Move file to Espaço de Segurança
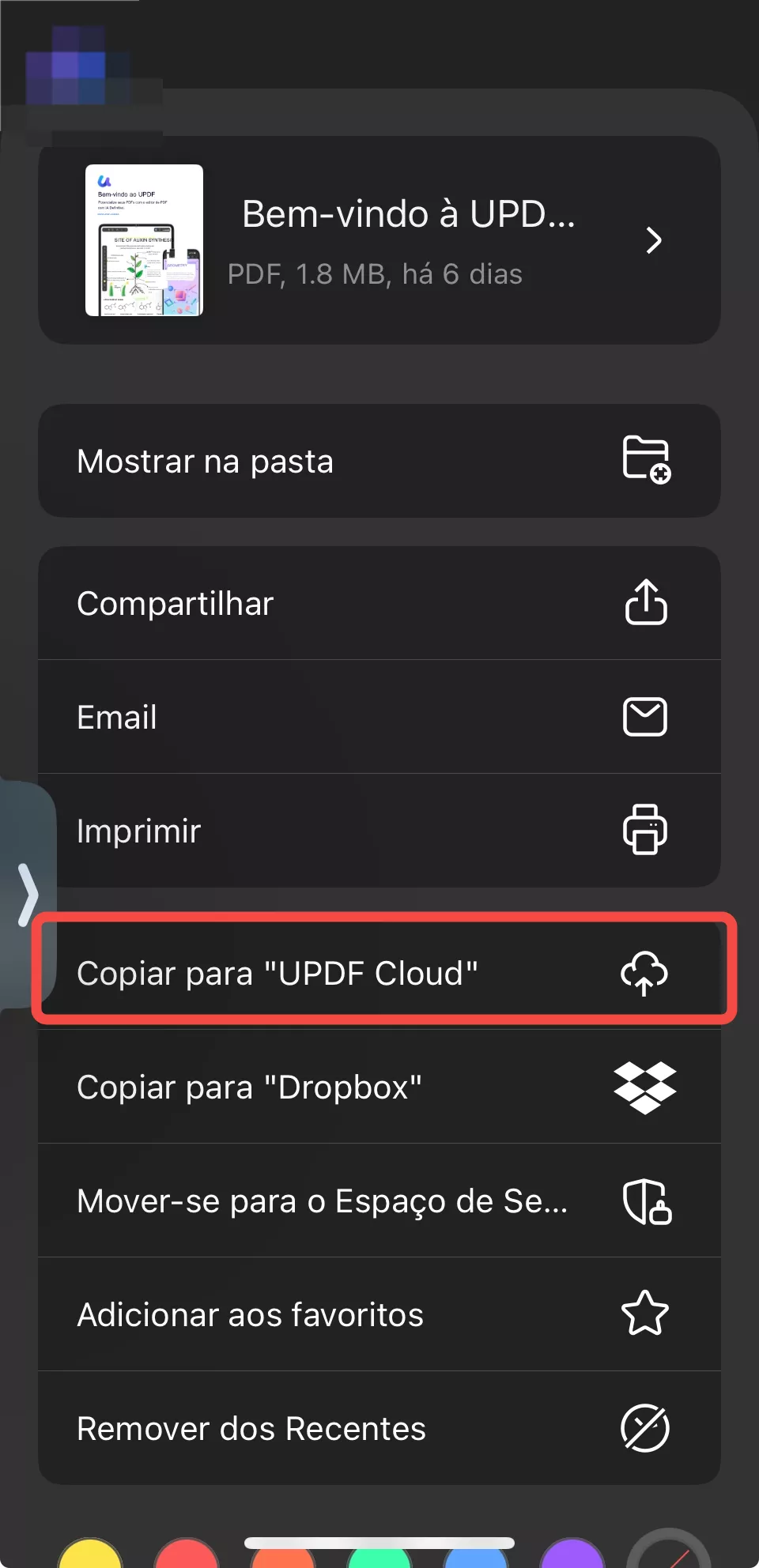The width and height of the screenshot is (759, 1568). [379, 1200]
